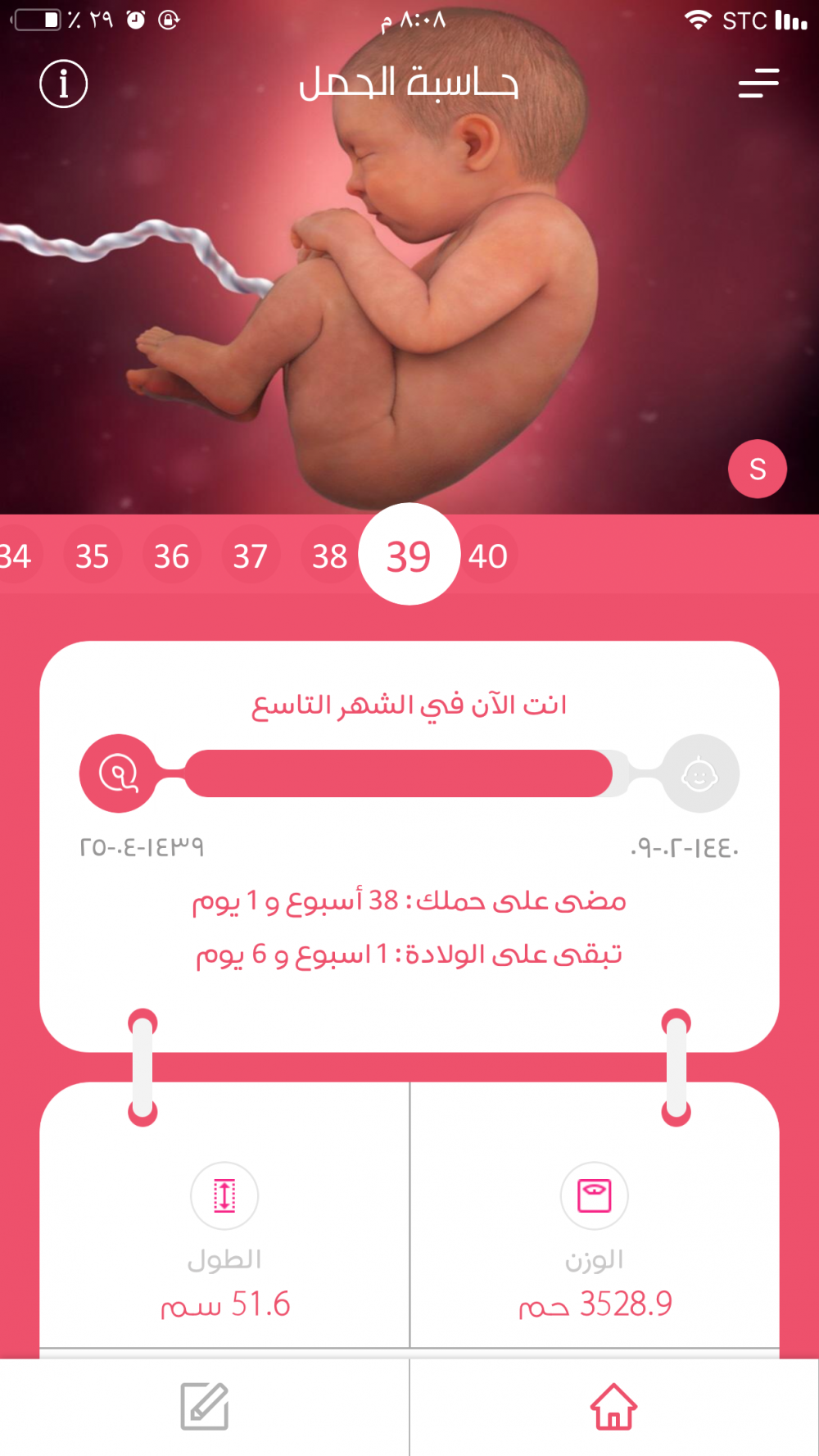The width and height of the screenshot is (819, 1456).
Task: Select week 38
Action: click(329, 556)
